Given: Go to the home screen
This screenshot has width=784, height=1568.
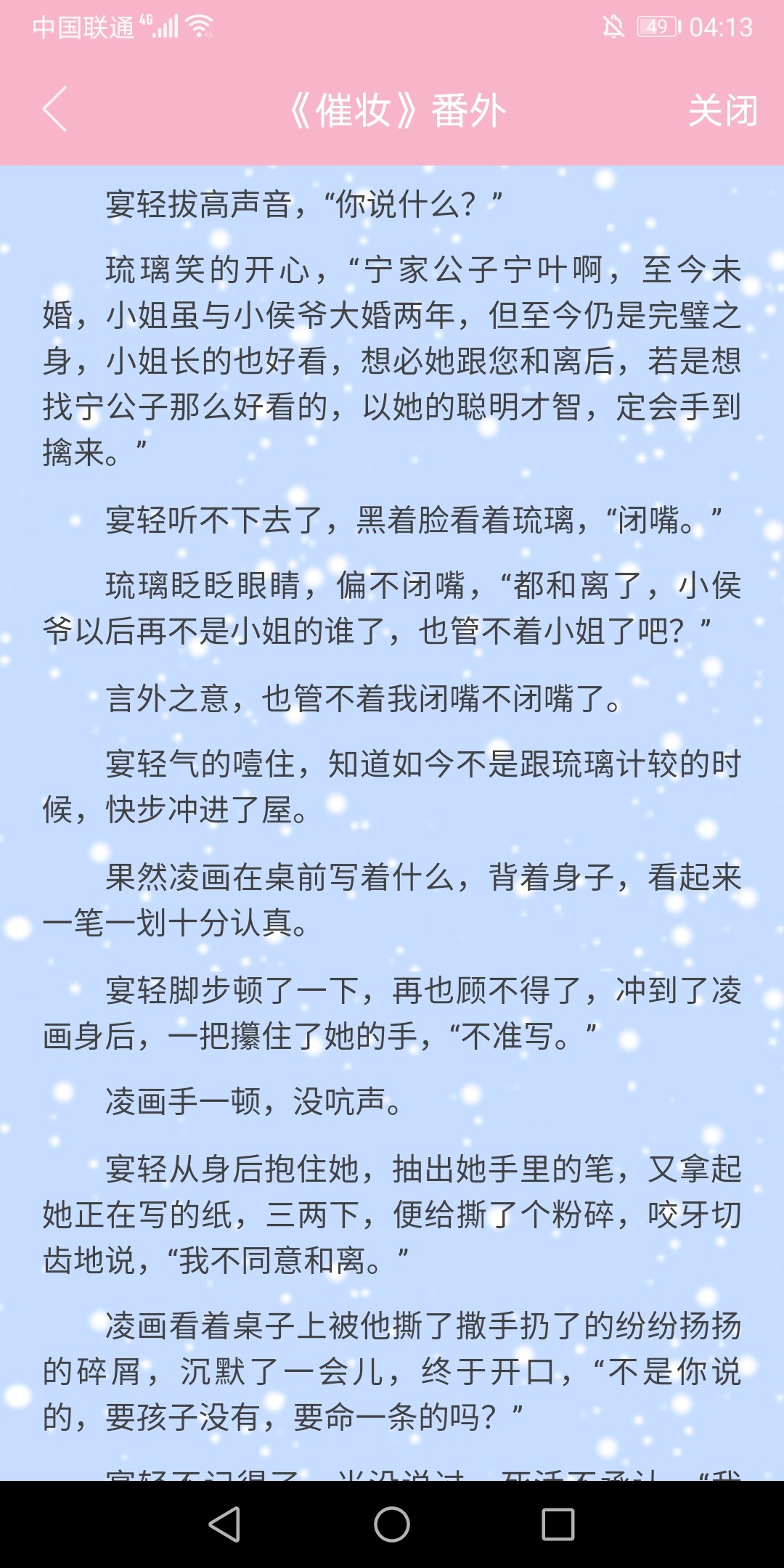Looking at the screenshot, I should click(x=392, y=1524).
